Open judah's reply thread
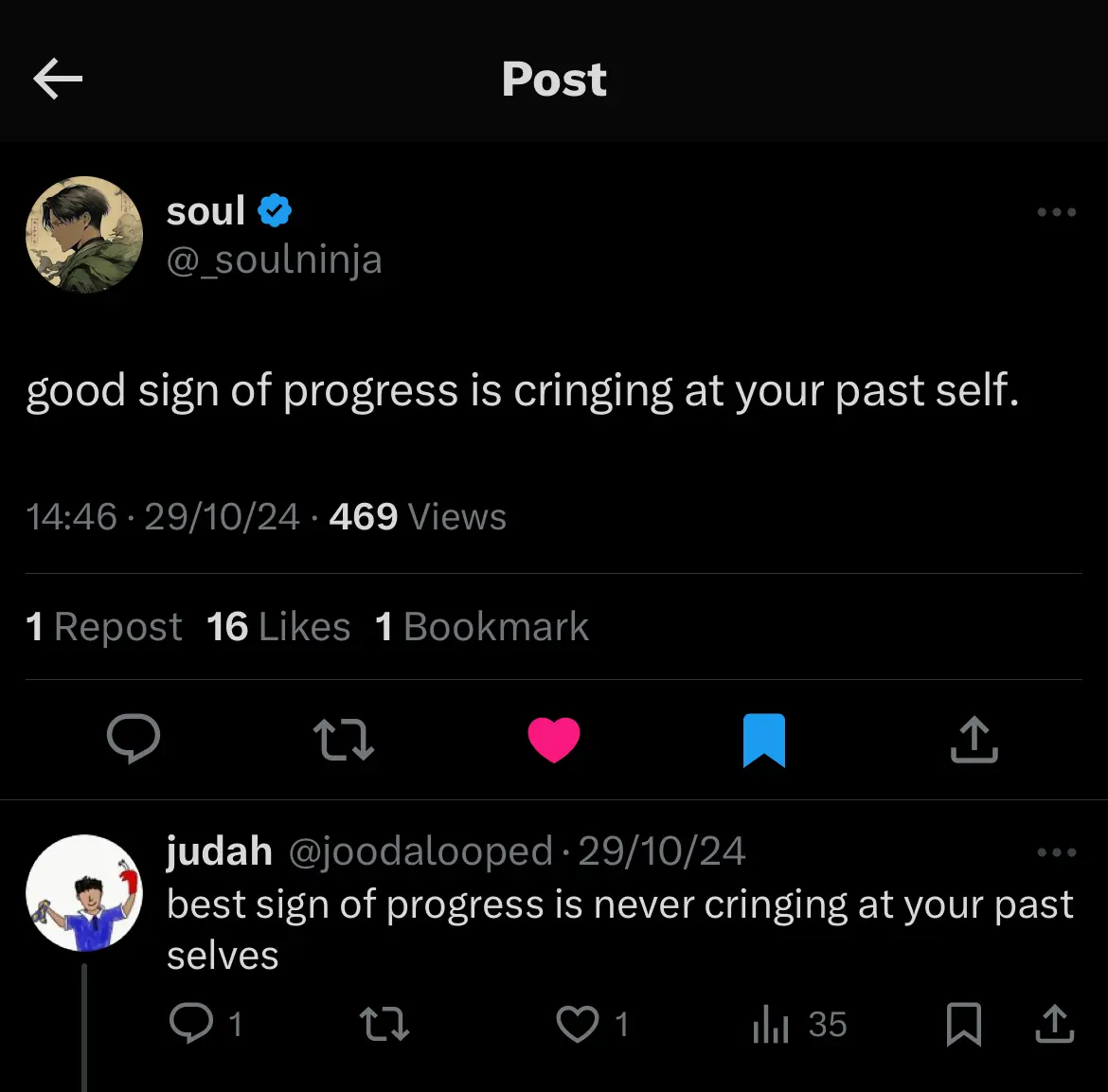The height and width of the screenshot is (1092, 1108). [620, 929]
